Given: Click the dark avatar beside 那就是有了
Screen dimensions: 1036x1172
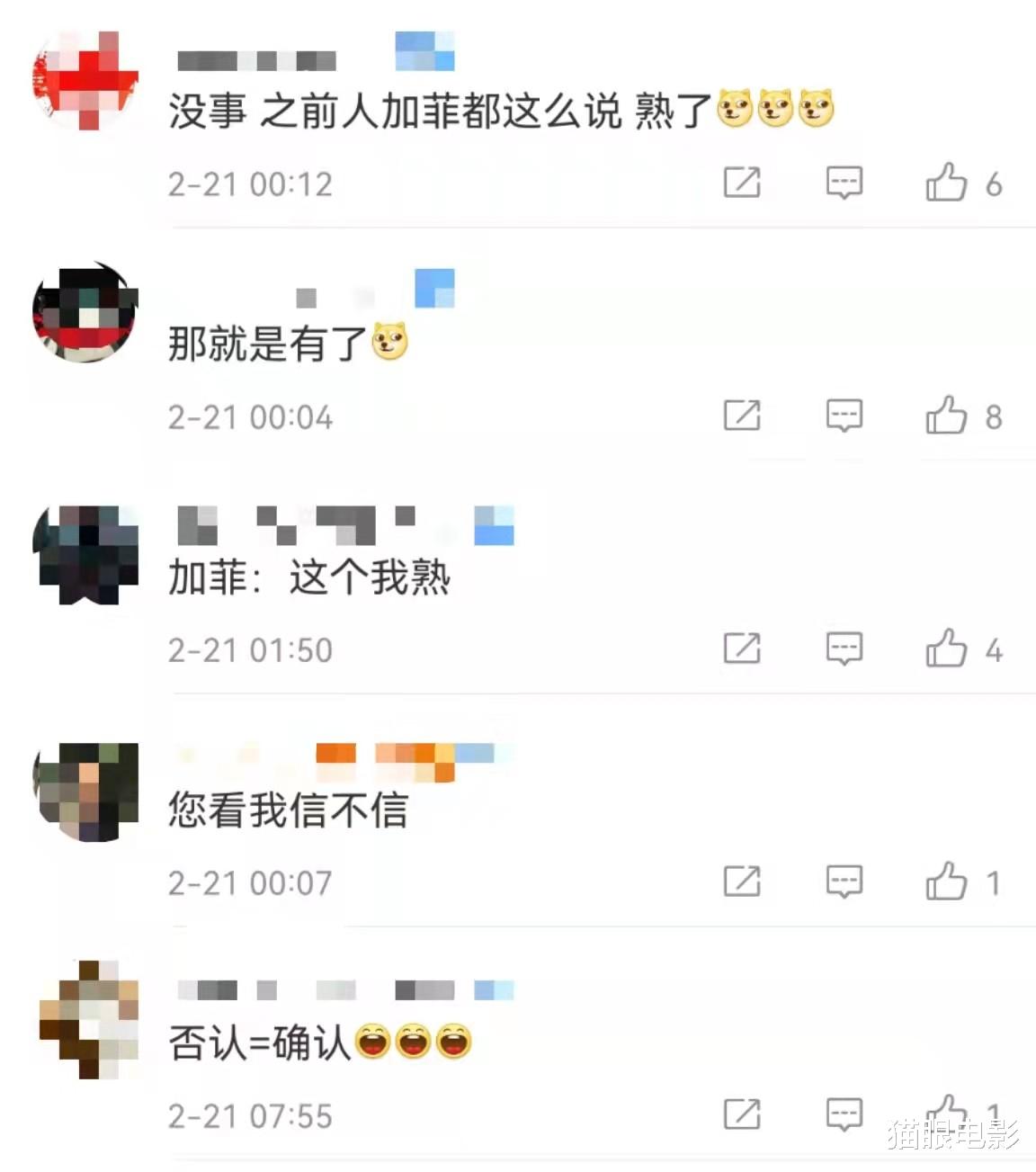Looking at the screenshot, I should click(x=85, y=315).
